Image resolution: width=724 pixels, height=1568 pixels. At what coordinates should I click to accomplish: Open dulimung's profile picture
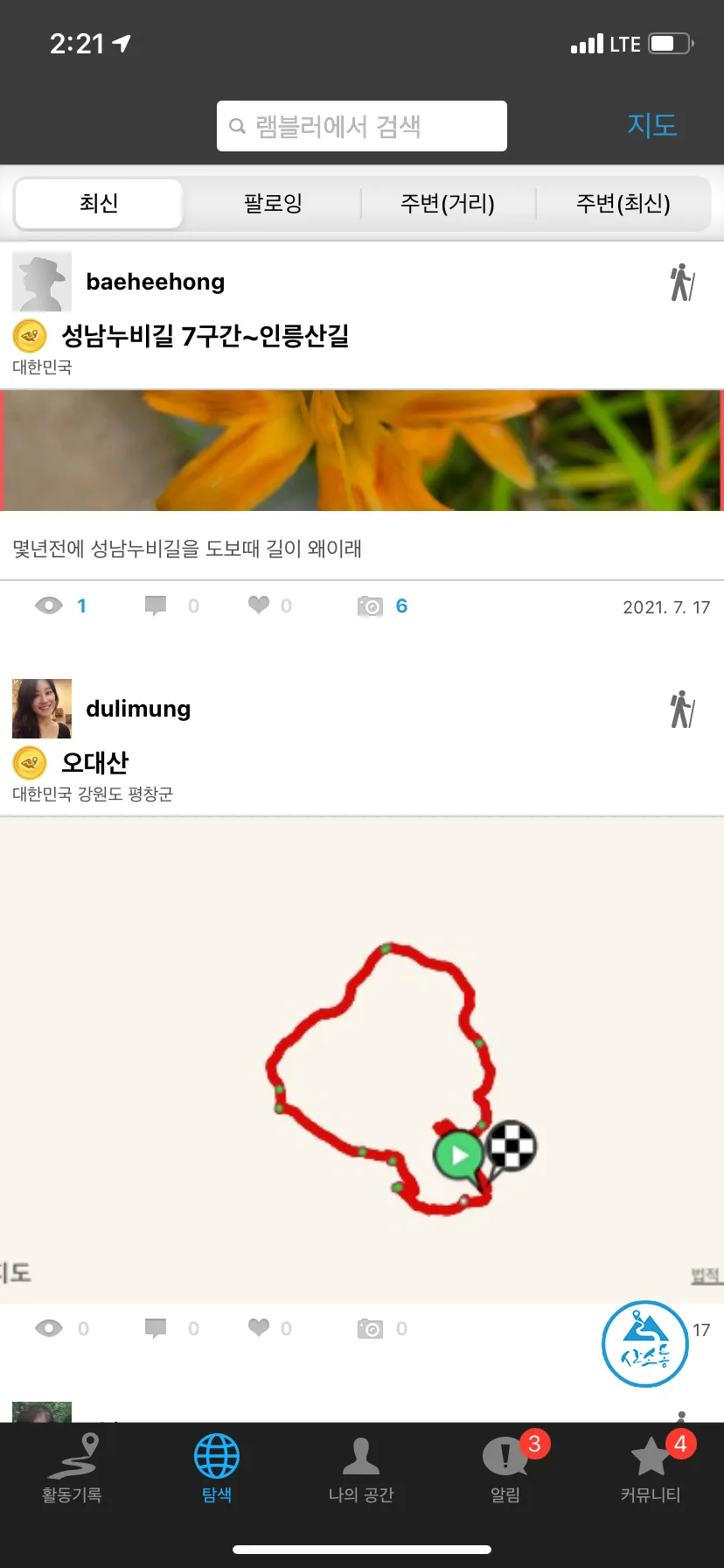[42, 709]
